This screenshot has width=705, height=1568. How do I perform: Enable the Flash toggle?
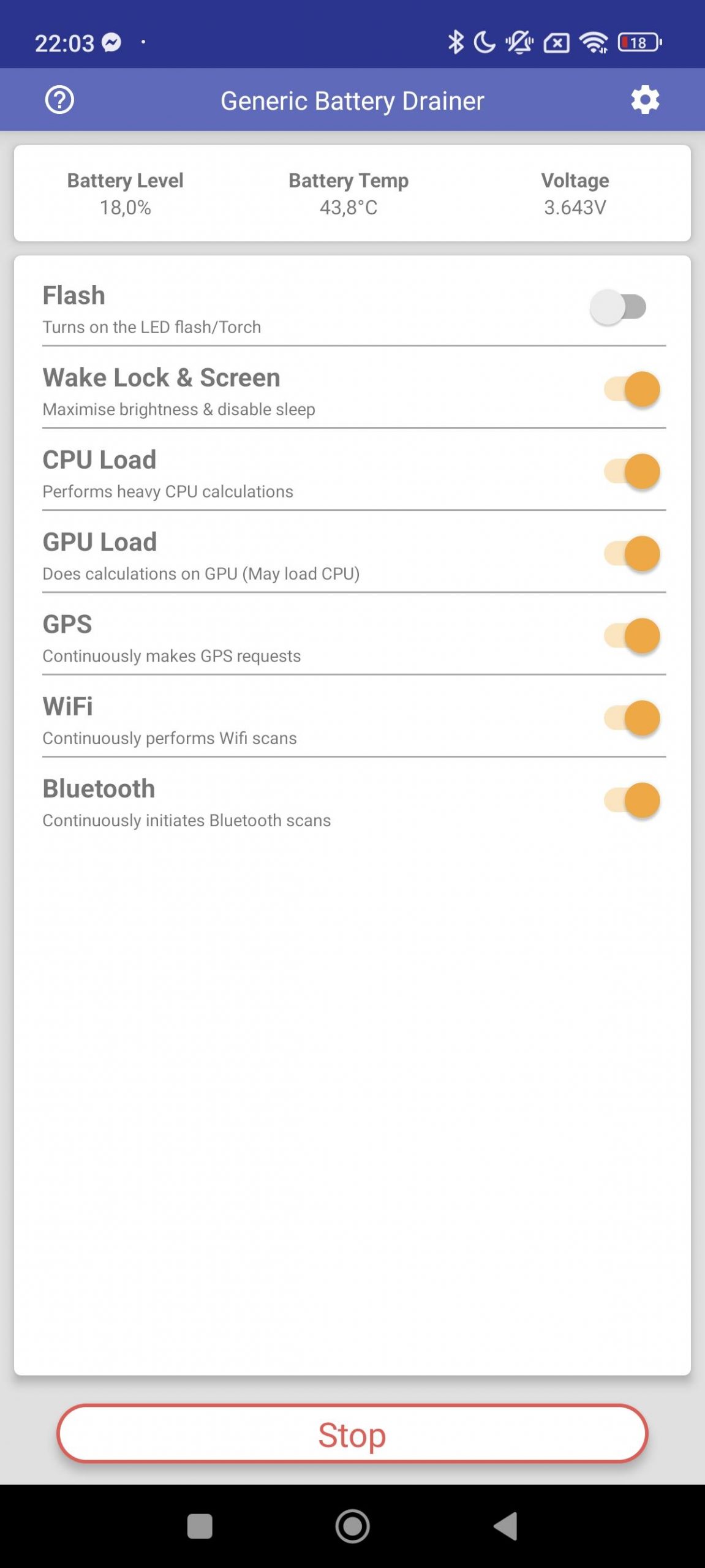[x=619, y=307]
